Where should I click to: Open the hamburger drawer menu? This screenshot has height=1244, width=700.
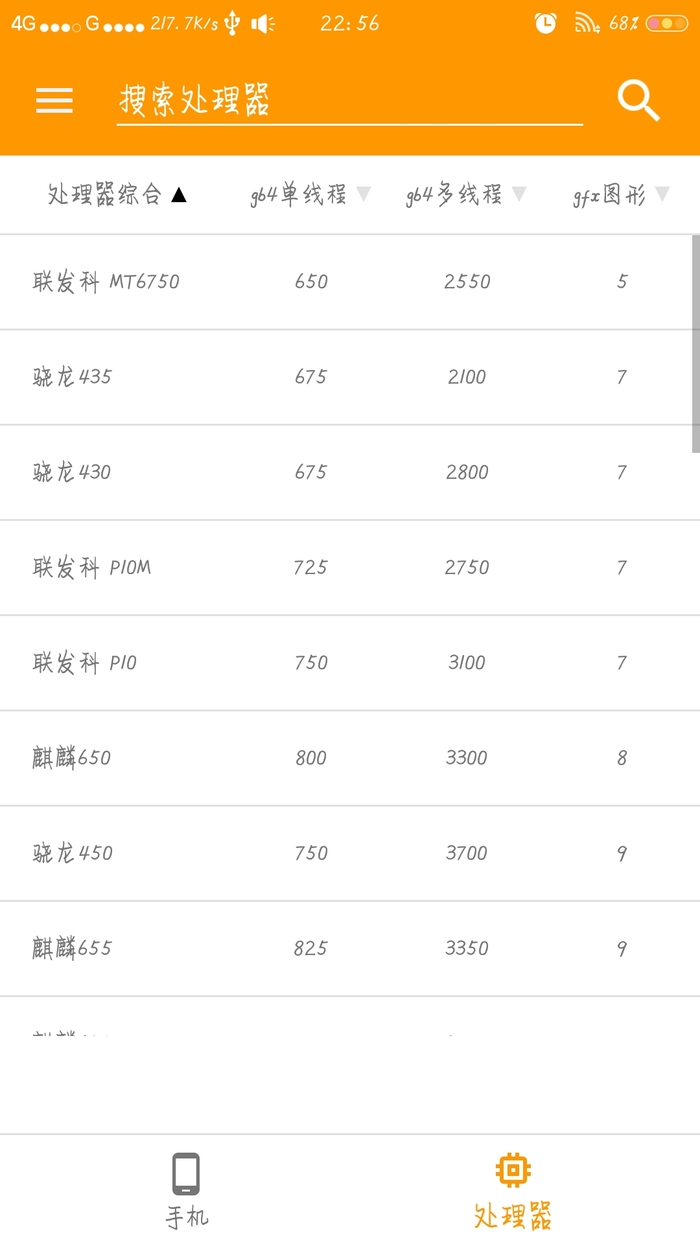click(54, 100)
